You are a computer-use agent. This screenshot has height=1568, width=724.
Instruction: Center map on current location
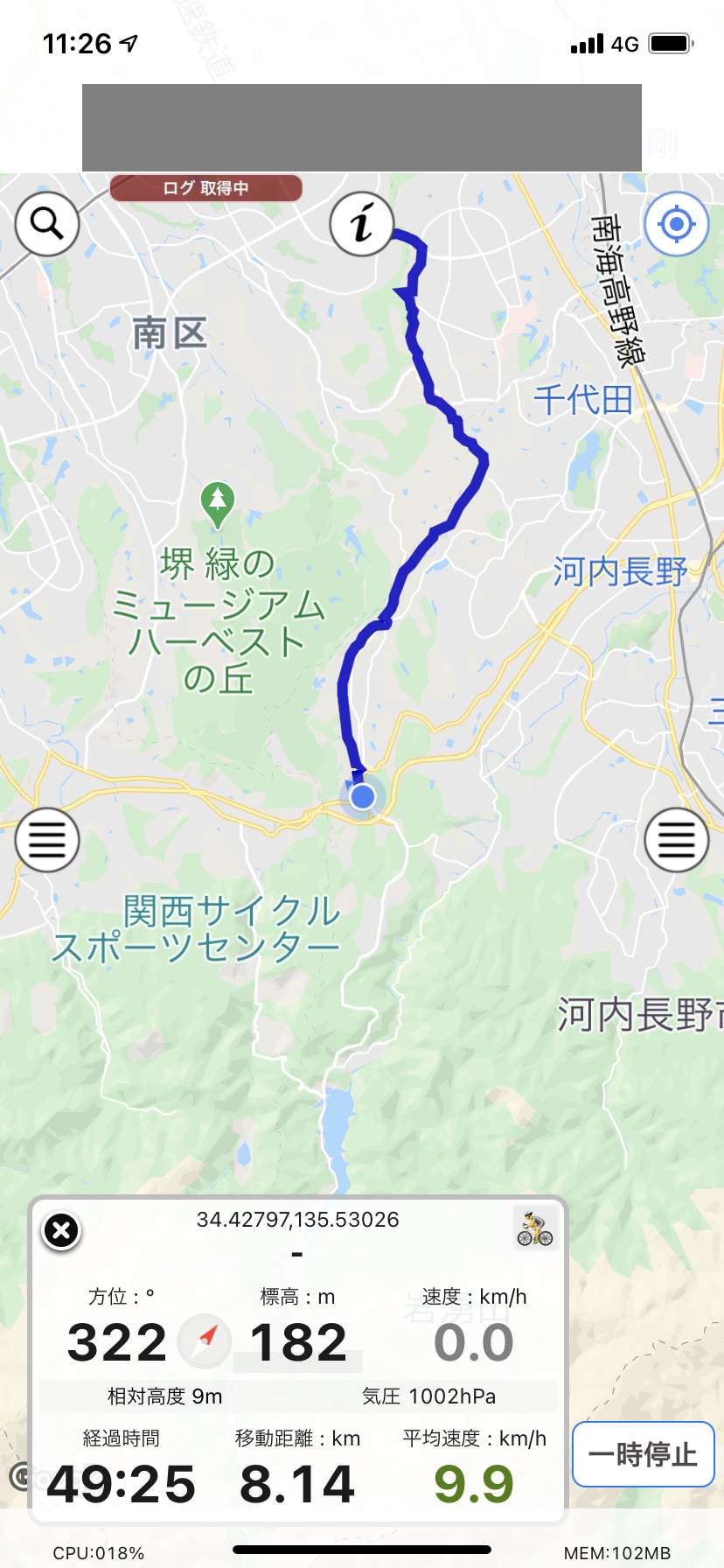(x=676, y=224)
